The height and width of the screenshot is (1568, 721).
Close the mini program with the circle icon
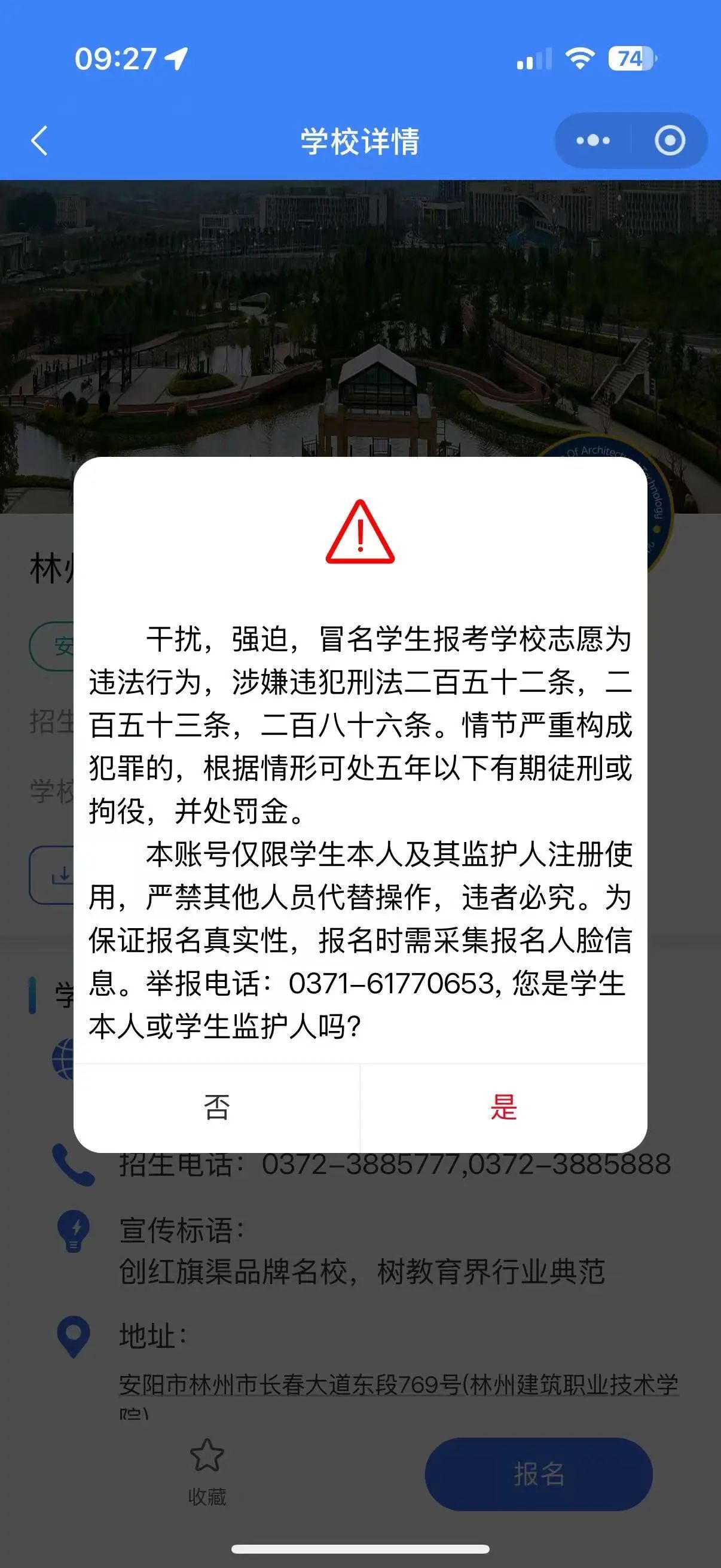pos(669,141)
